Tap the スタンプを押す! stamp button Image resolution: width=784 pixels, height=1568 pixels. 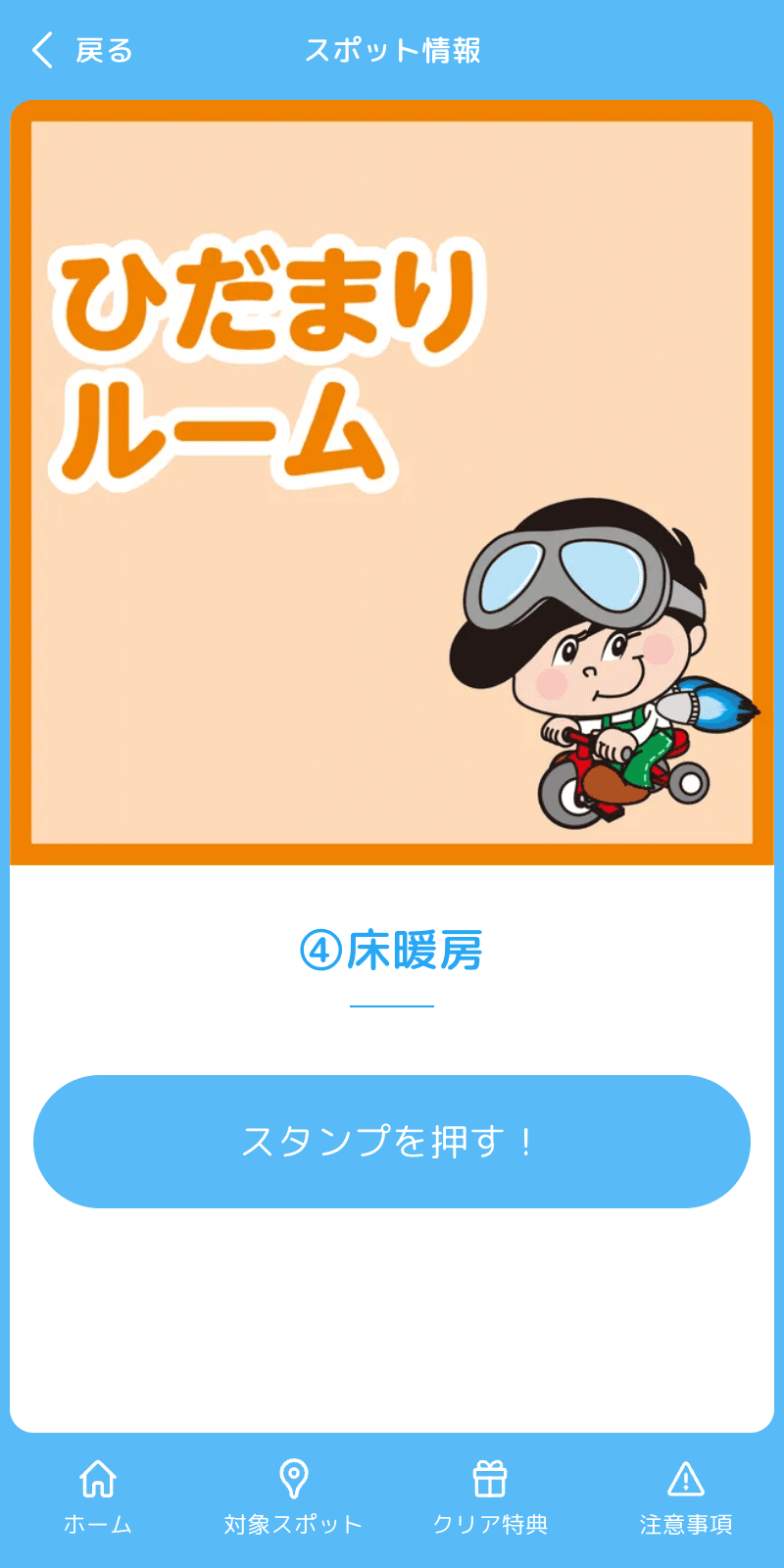click(392, 1140)
